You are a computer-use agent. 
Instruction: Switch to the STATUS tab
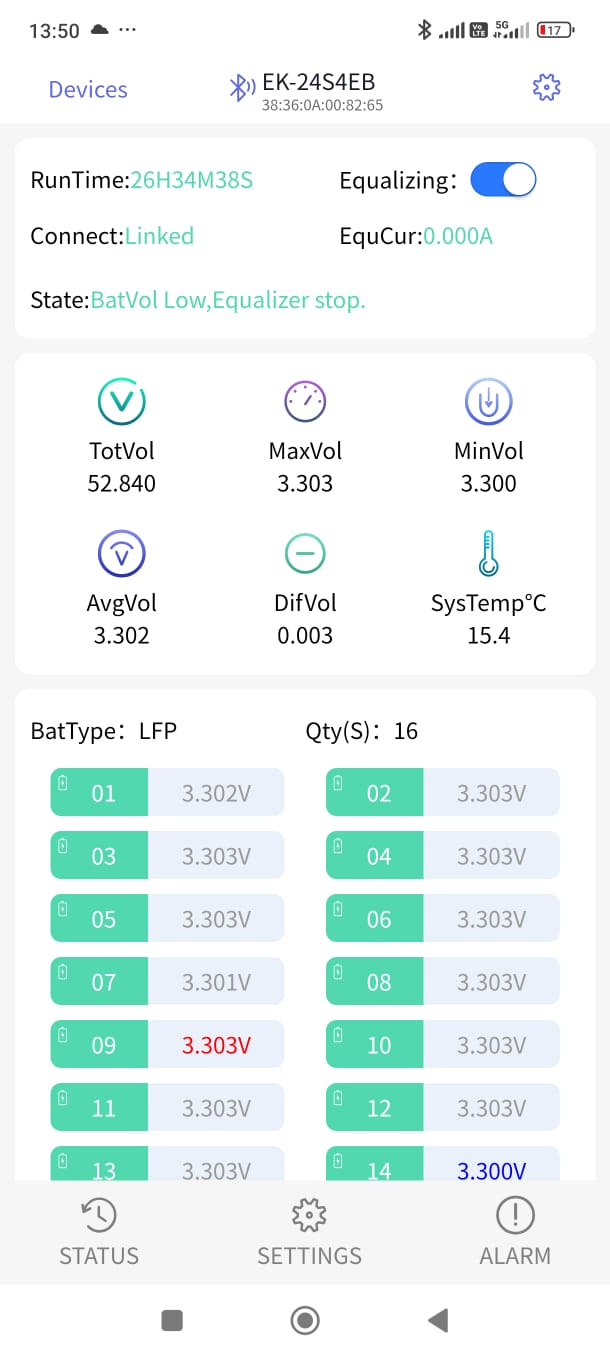[x=99, y=1232]
